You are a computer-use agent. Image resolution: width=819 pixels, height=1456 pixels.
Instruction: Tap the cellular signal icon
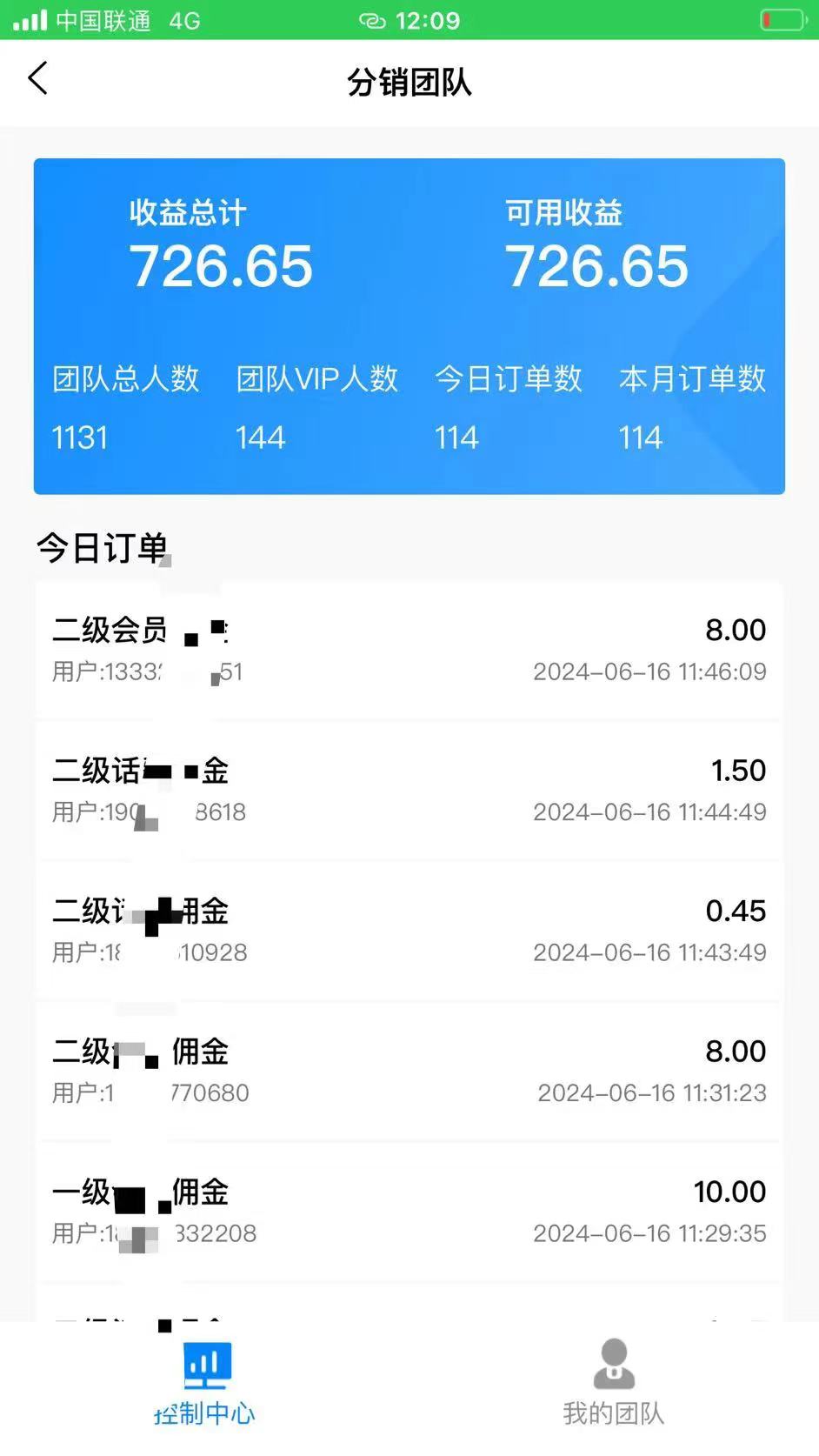pyautogui.click(x=30, y=20)
